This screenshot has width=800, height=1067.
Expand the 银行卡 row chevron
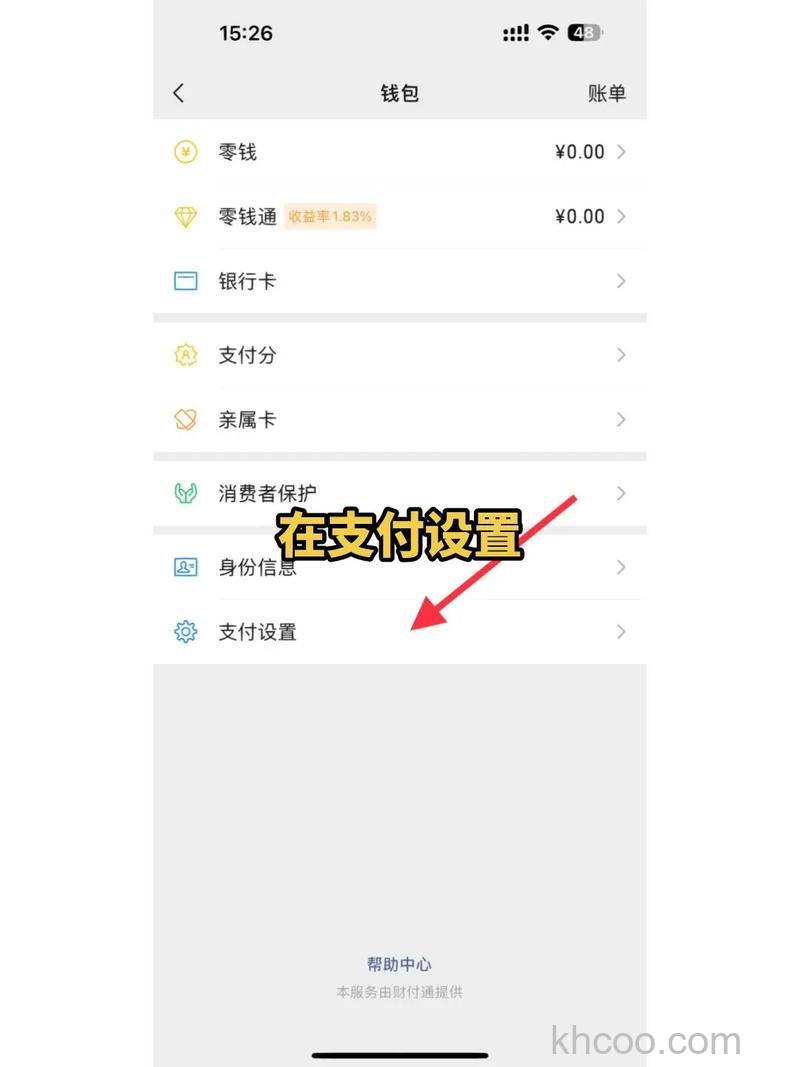[620, 281]
